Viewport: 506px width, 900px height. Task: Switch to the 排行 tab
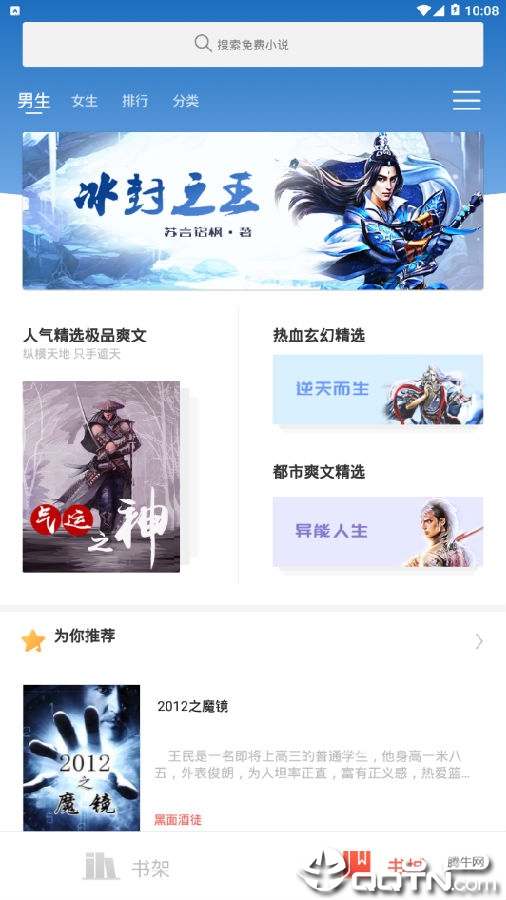[x=135, y=101]
